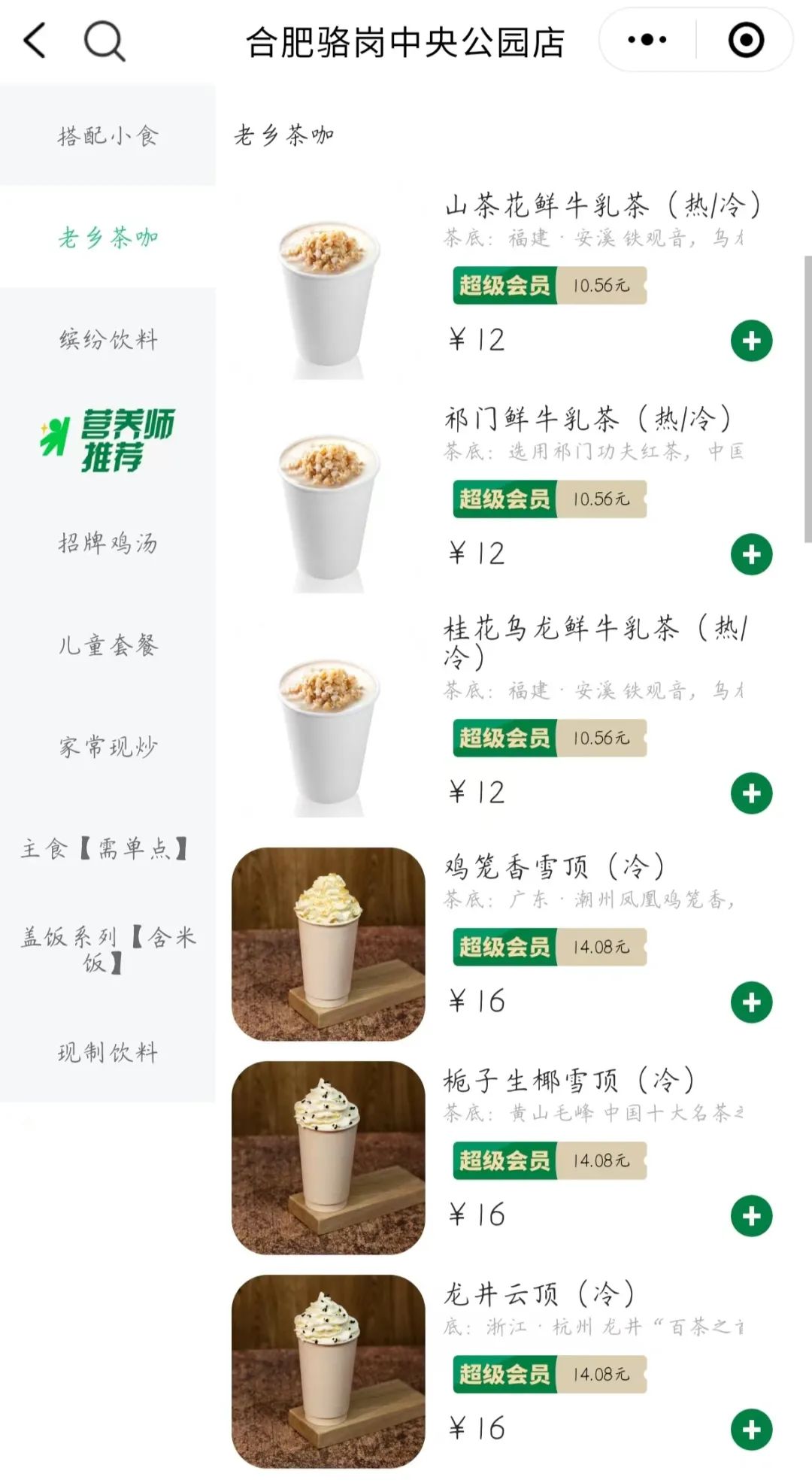This screenshot has width=812, height=1483.
Task: Select the 缤纷饮料 category
Action: 108,339
